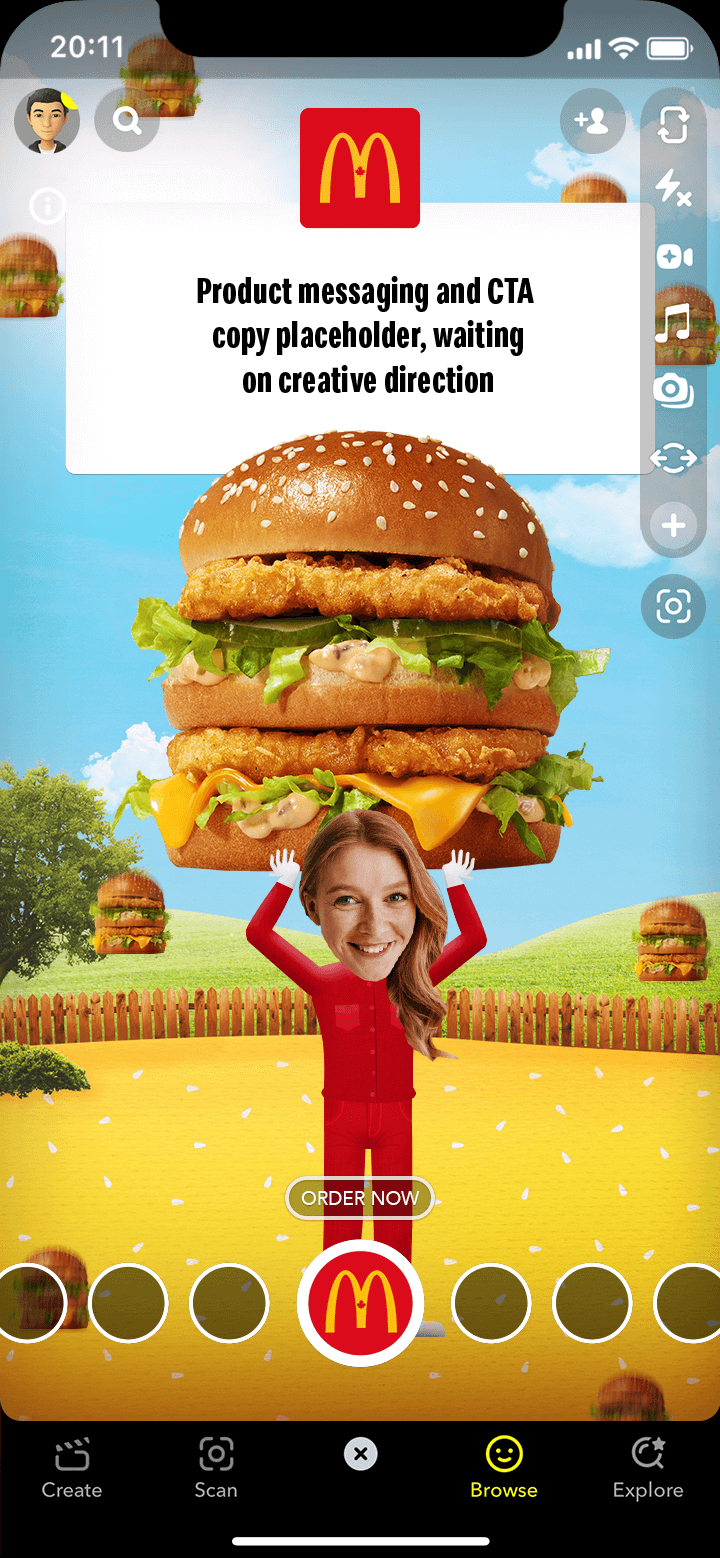Select the McDonald's lens in the carousel

pyautogui.click(x=360, y=1303)
